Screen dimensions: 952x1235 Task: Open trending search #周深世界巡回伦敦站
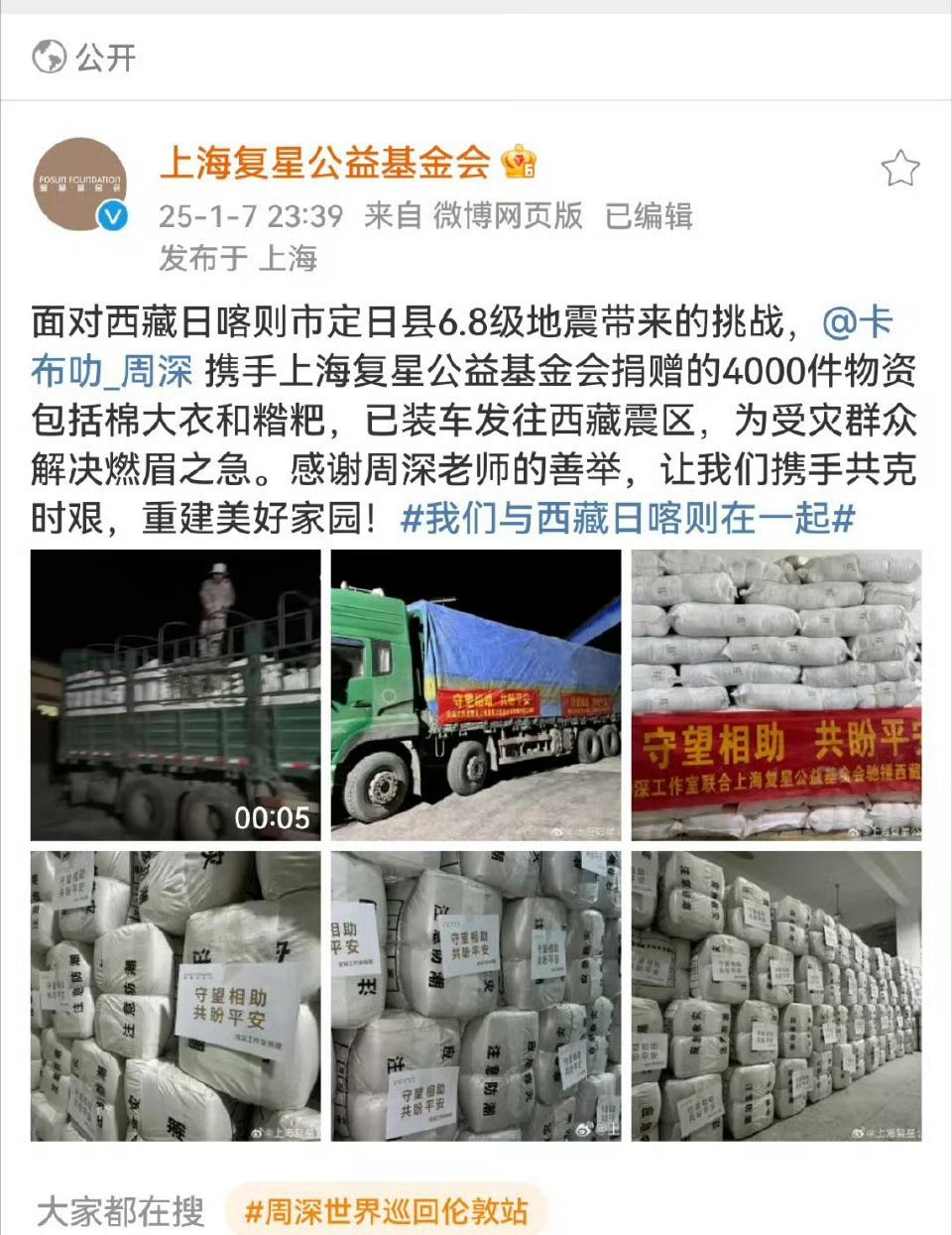coord(387,1211)
